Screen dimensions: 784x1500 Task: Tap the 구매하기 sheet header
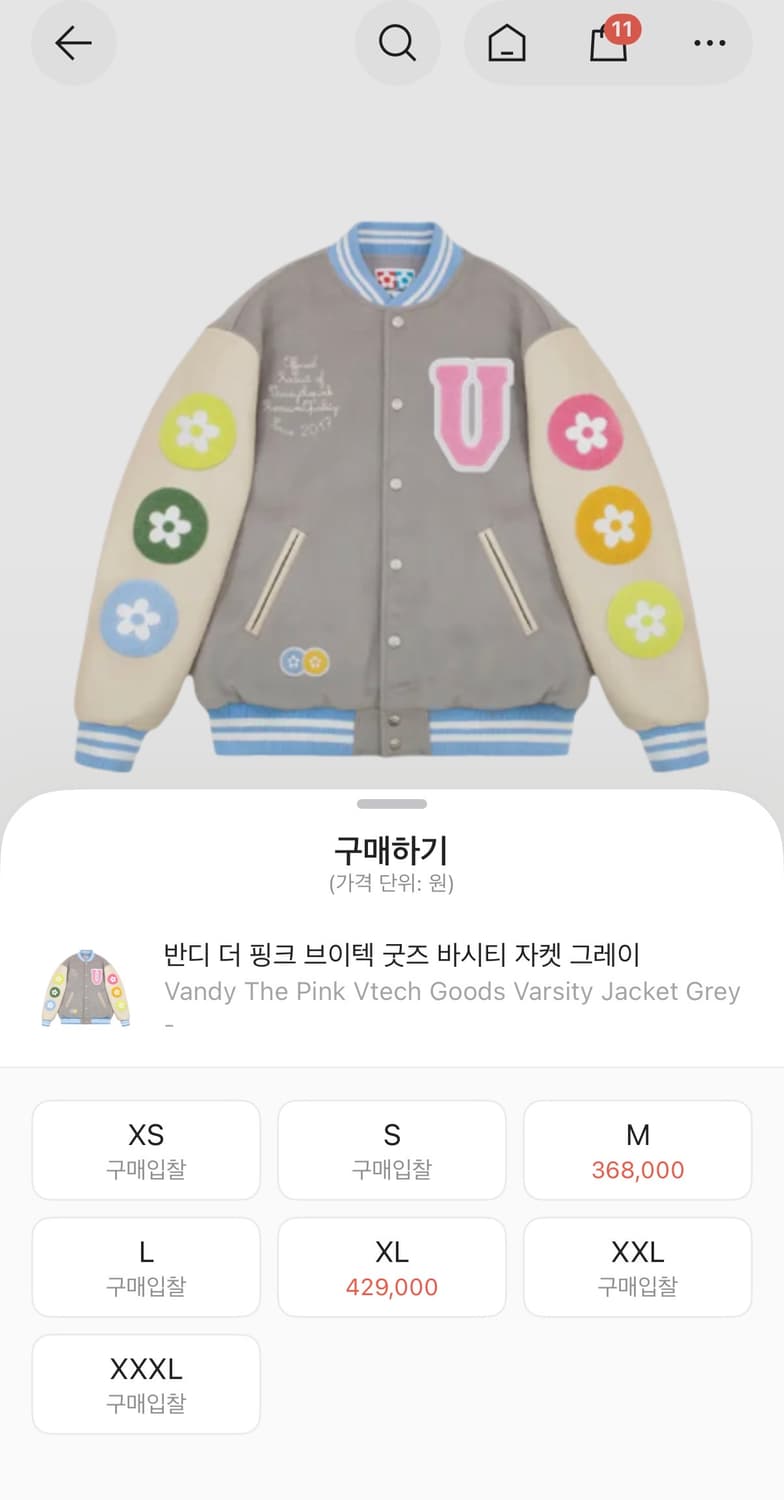tap(391, 849)
